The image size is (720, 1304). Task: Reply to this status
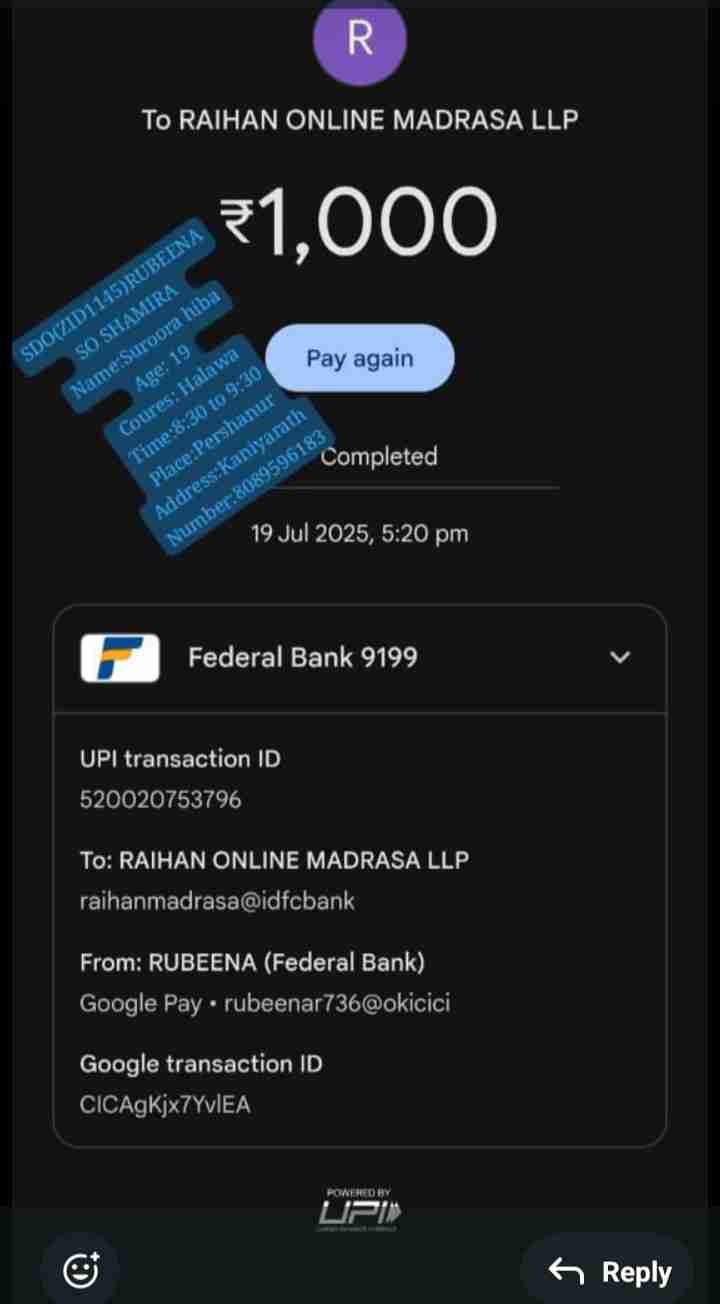pyautogui.click(x=610, y=1271)
